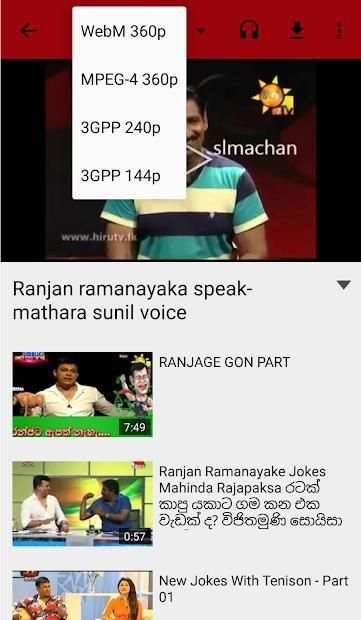Viewport: 361px width, 620px height.
Task: Play the video in the player
Action: pyautogui.click(x=200, y=159)
